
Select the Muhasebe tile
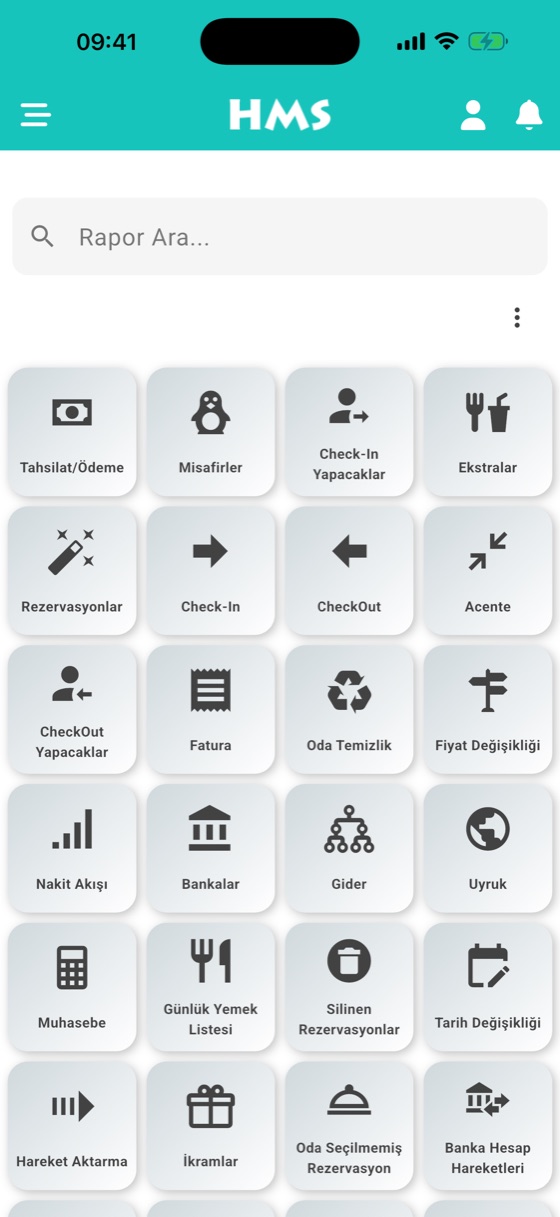(x=72, y=987)
